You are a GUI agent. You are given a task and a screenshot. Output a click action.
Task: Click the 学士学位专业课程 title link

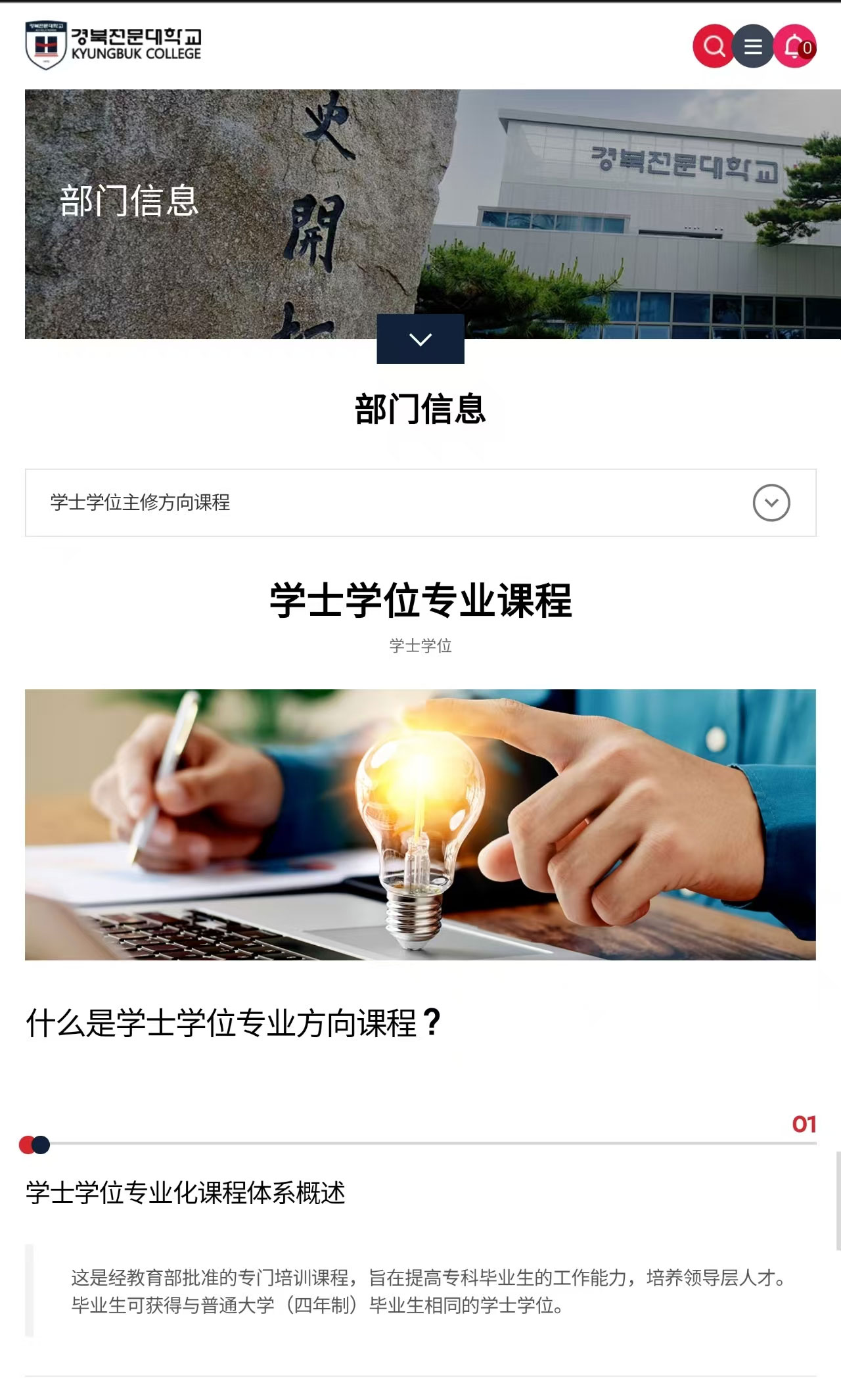(x=420, y=599)
